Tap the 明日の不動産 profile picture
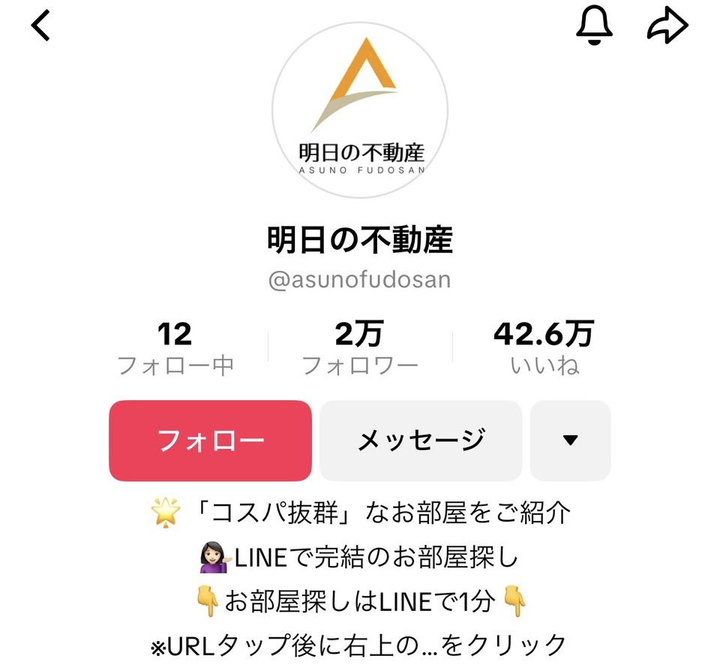Viewport: 720px width, 668px height. tap(360, 110)
